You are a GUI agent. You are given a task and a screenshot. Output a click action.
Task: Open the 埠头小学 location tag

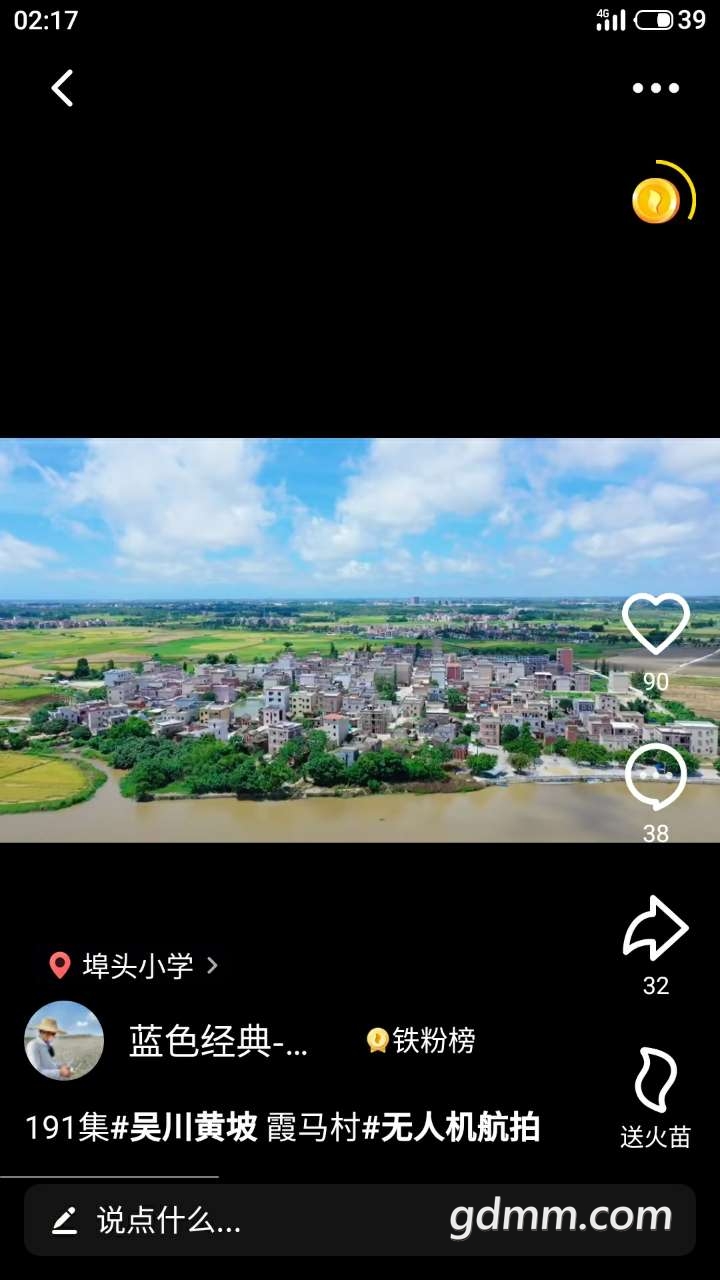(135, 965)
